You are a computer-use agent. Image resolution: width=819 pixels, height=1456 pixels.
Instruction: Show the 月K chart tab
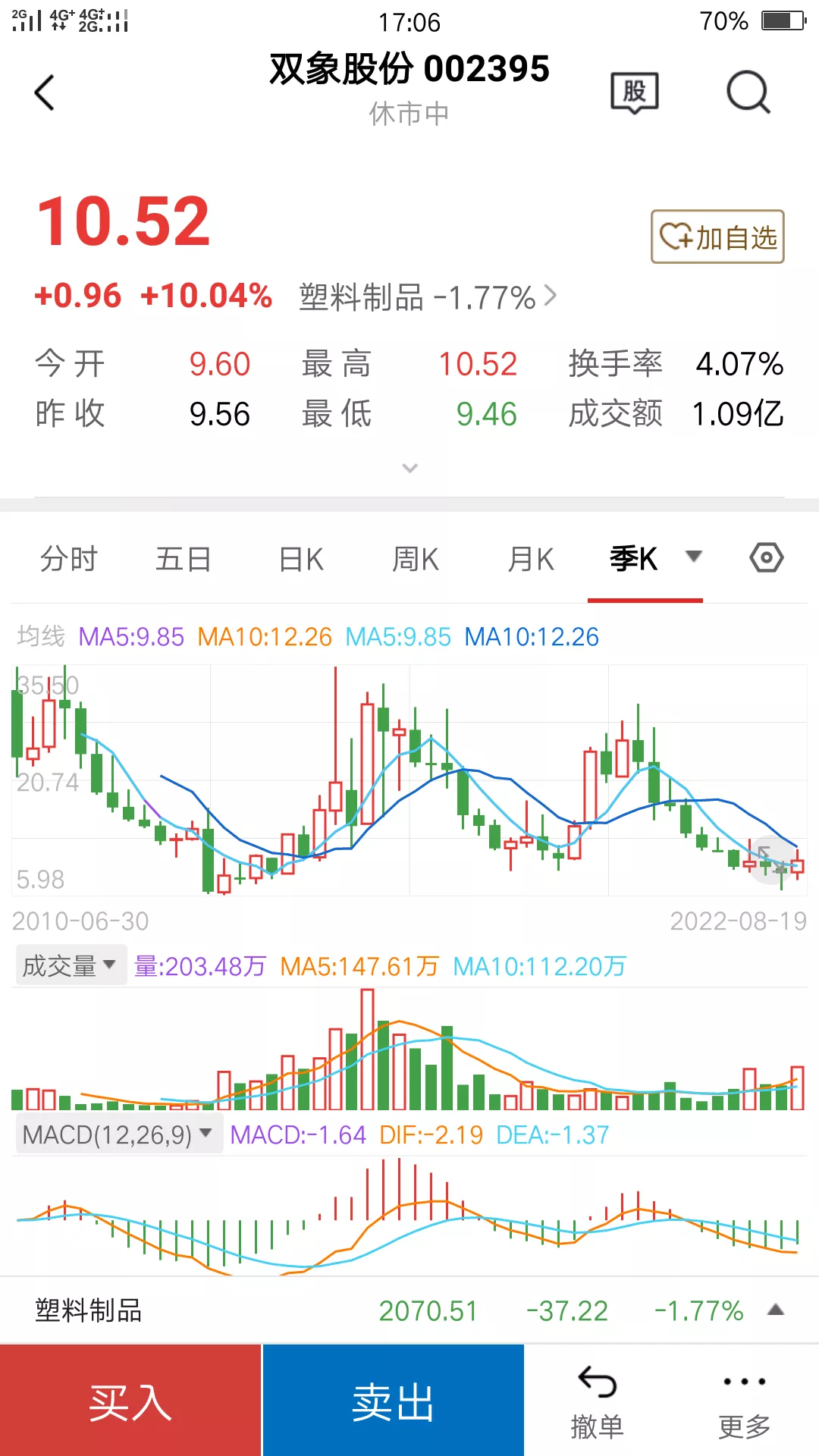point(531,560)
